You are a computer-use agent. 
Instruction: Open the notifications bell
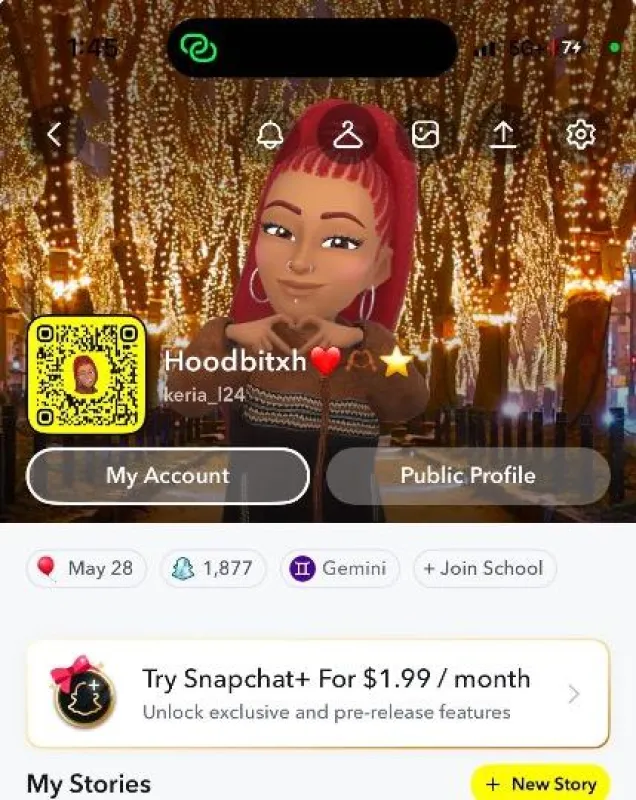[x=270, y=135]
